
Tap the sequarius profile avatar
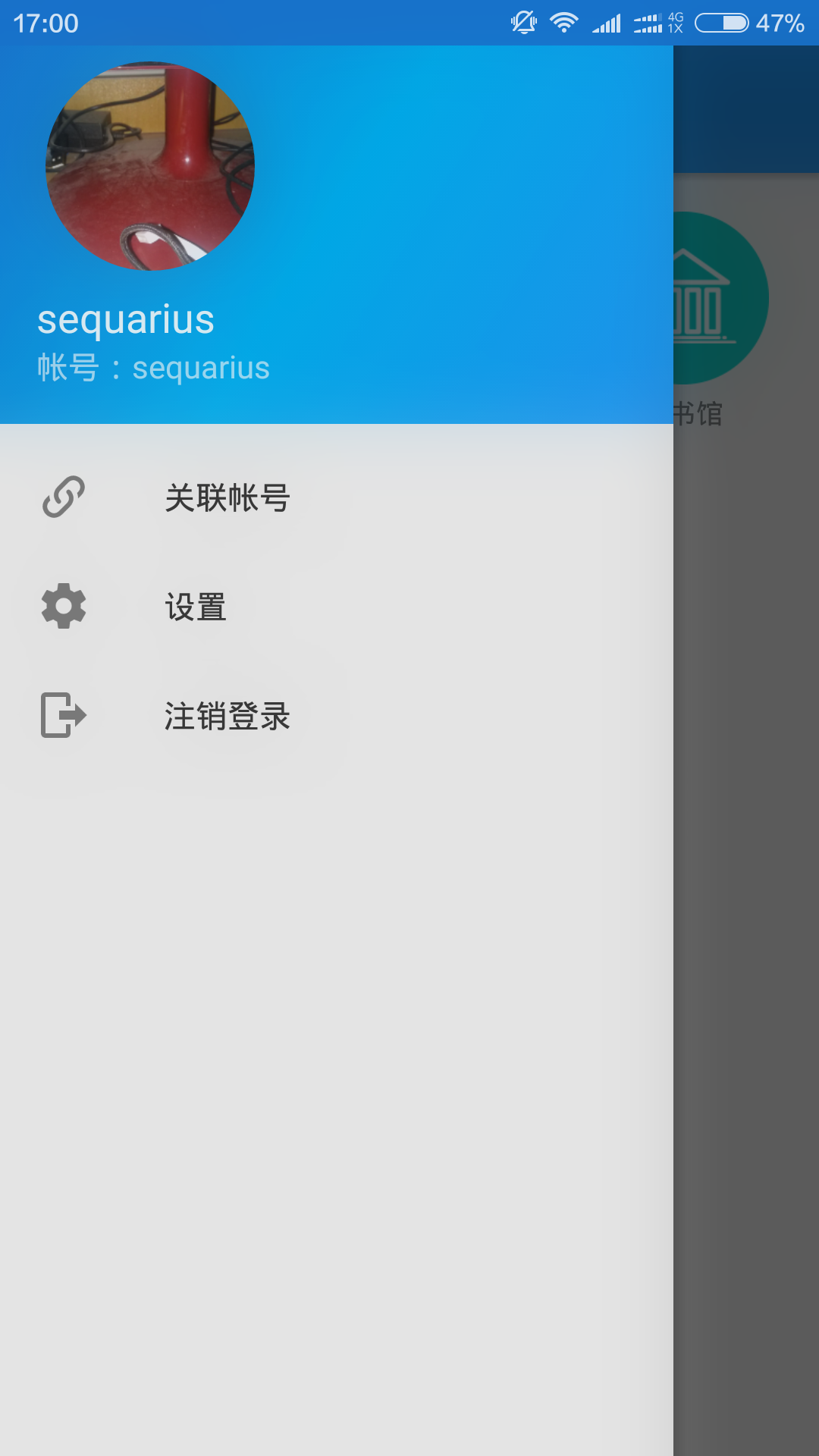point(150,166)
